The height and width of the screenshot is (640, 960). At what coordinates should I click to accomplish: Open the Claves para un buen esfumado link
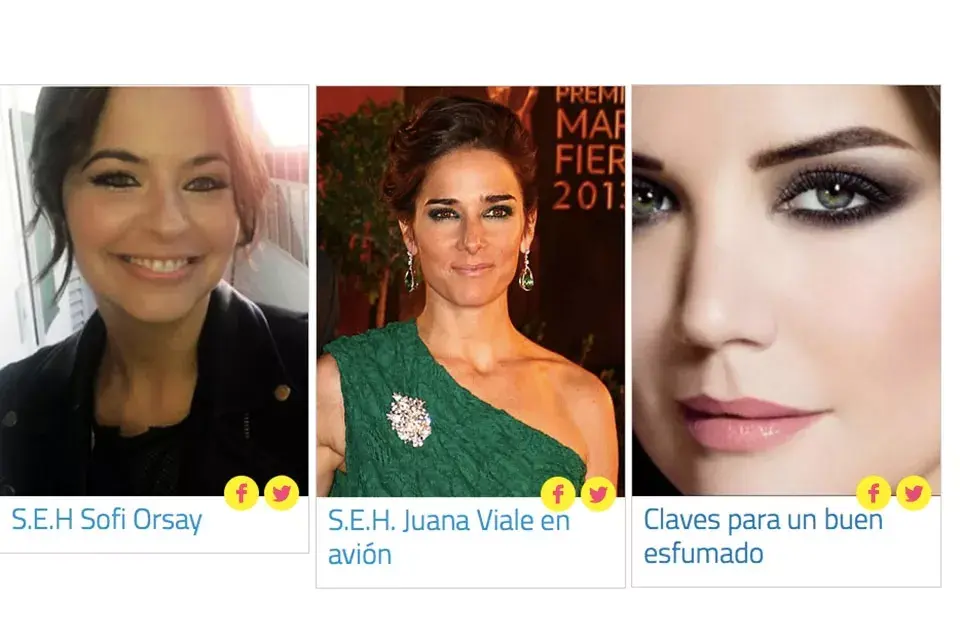pyautogui.click(x=765, y=536)
